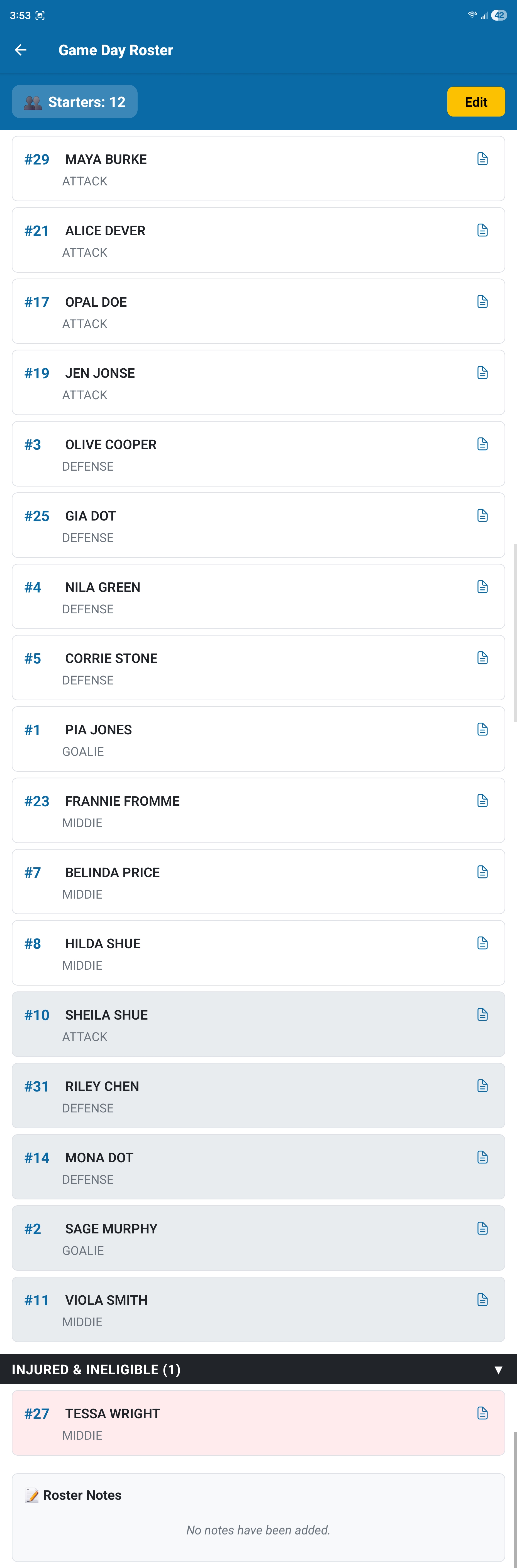Open the note icon for Corrie Stone
This screenshot has height=1568, width=517.
coord(482,658)
